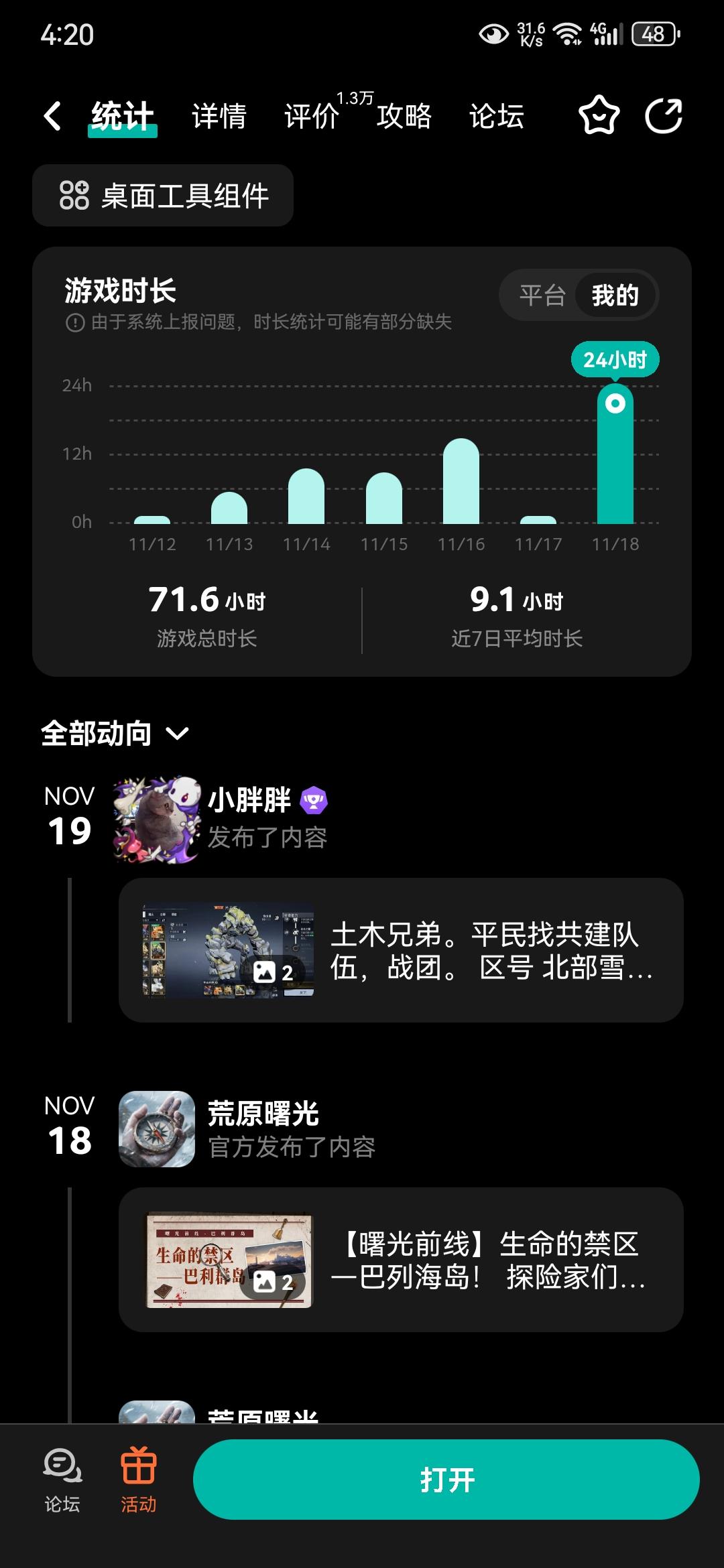This screenshot has width=724, height=1568.
Task: Tap the info icon beside the playtime notice
Action: point(76,324)
